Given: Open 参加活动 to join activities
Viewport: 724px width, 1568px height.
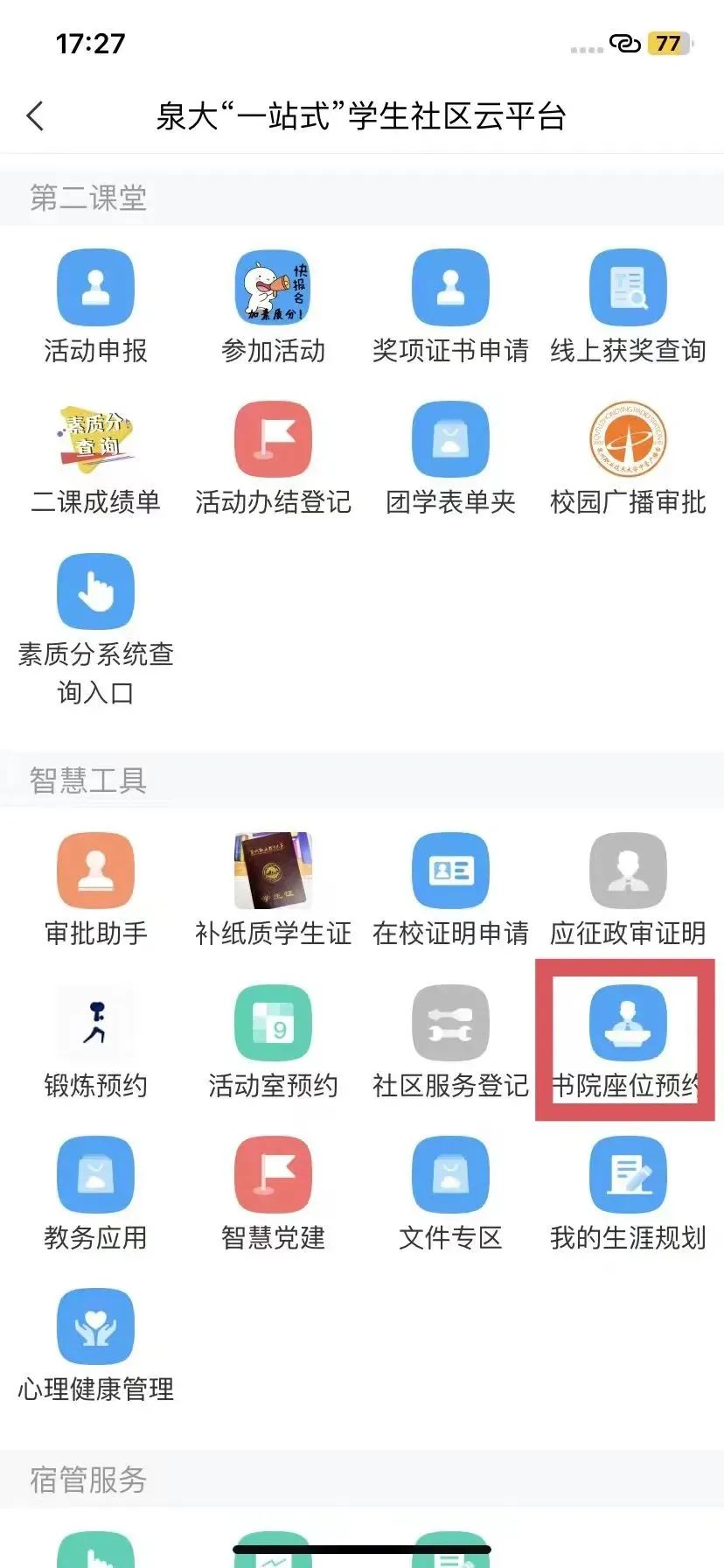Looking at the screenshot, I should [x=273, y=288].
